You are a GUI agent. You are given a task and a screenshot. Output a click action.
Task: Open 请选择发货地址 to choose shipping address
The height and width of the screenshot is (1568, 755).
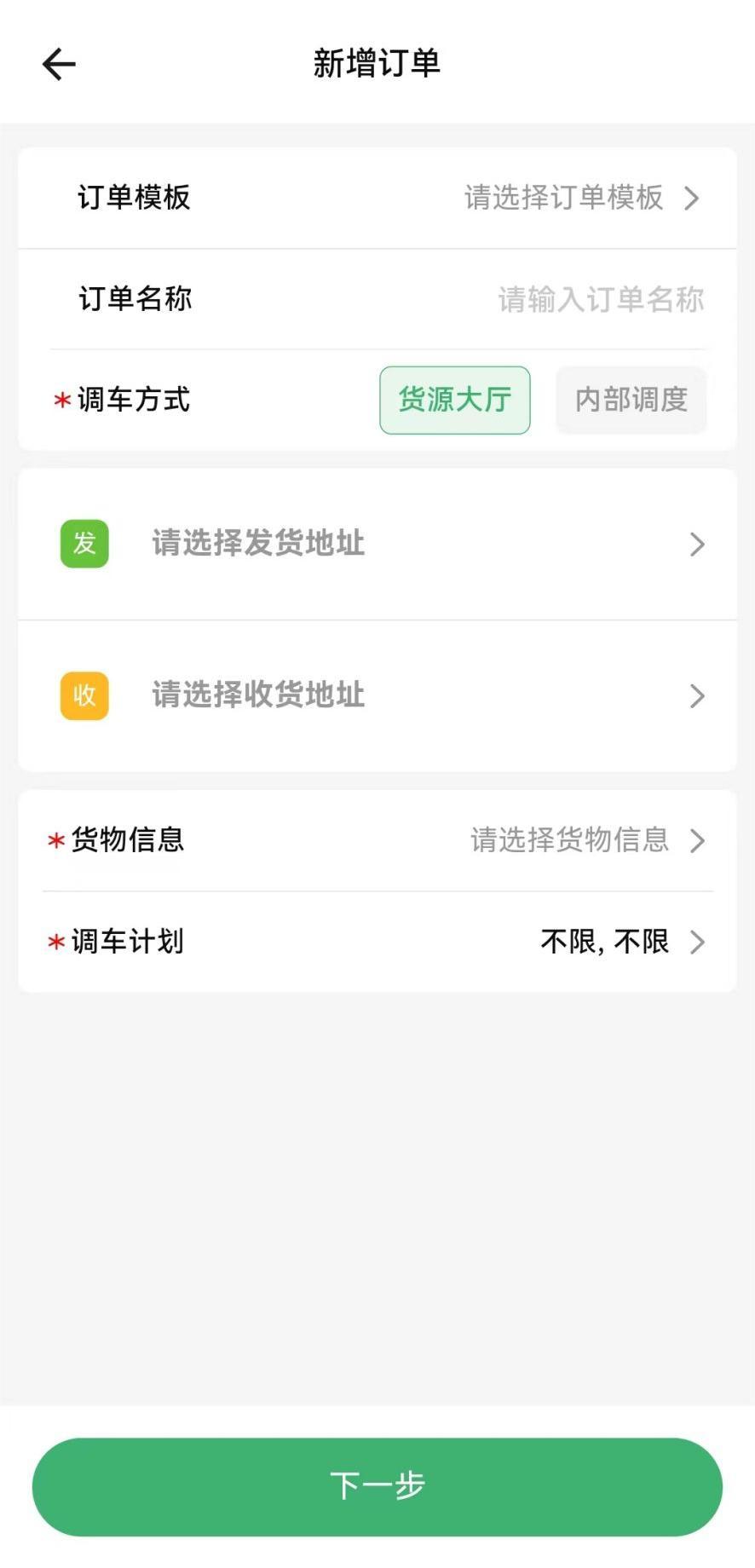pyautogui.click(x=257, y=544)
